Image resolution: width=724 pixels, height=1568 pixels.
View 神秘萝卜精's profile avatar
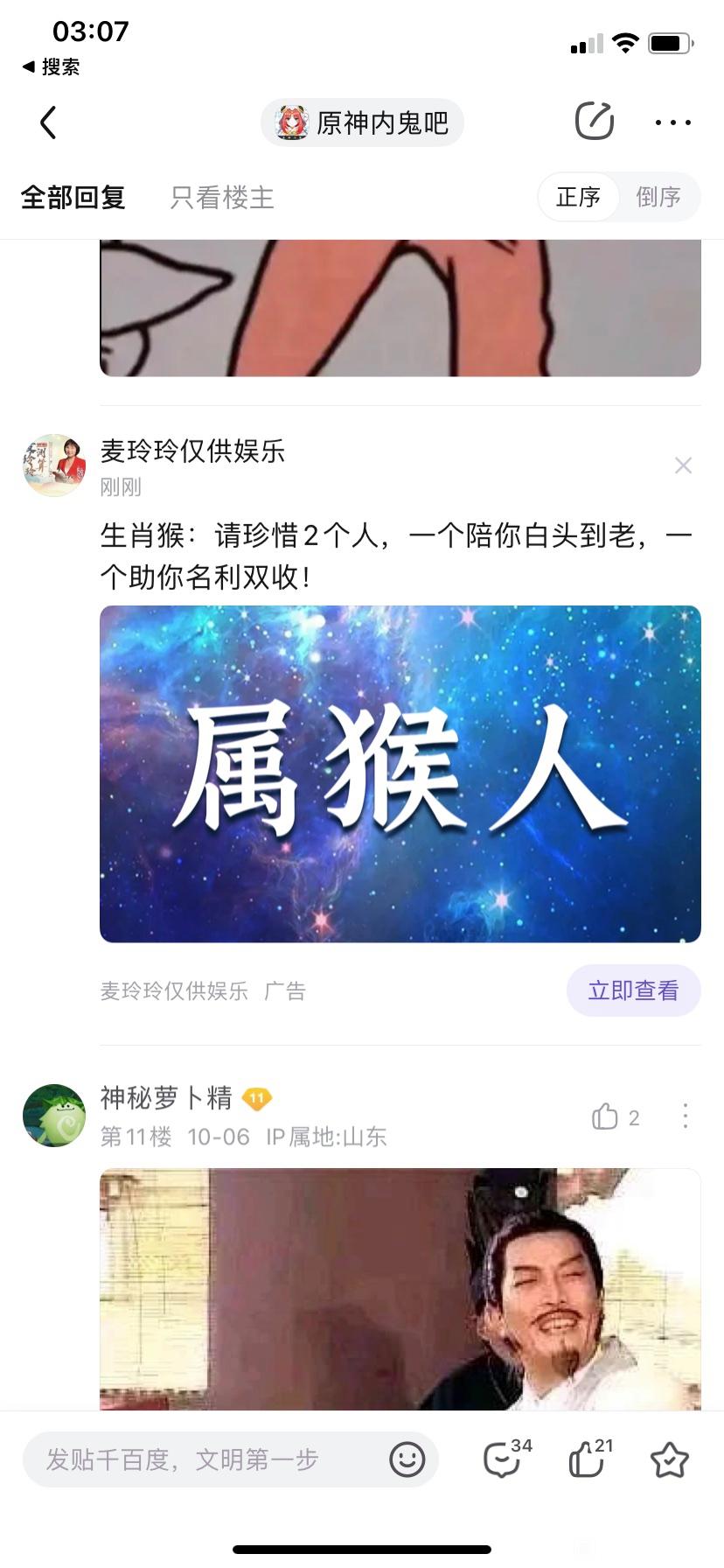(x=54, y=1115)
